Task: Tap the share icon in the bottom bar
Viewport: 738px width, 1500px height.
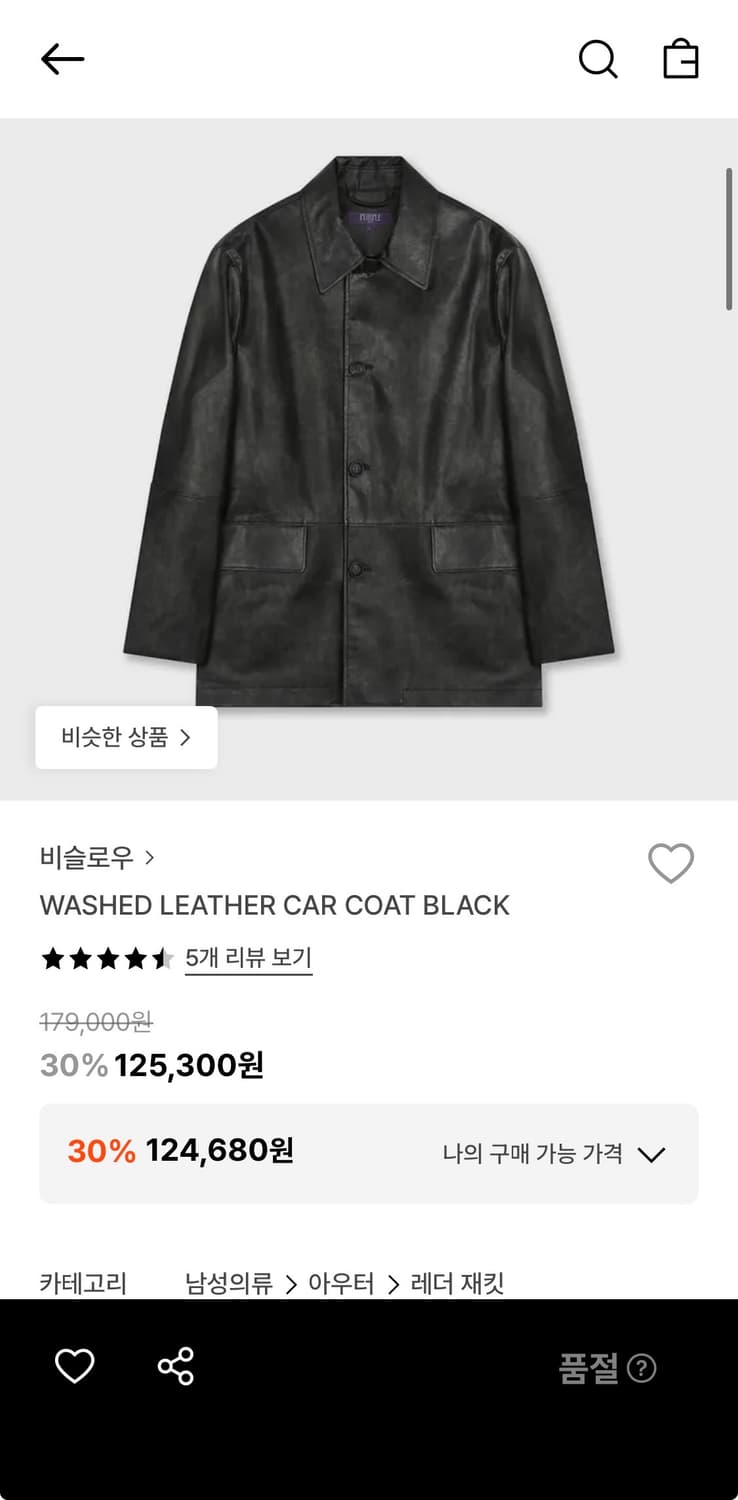Action: click(176, 1365)
